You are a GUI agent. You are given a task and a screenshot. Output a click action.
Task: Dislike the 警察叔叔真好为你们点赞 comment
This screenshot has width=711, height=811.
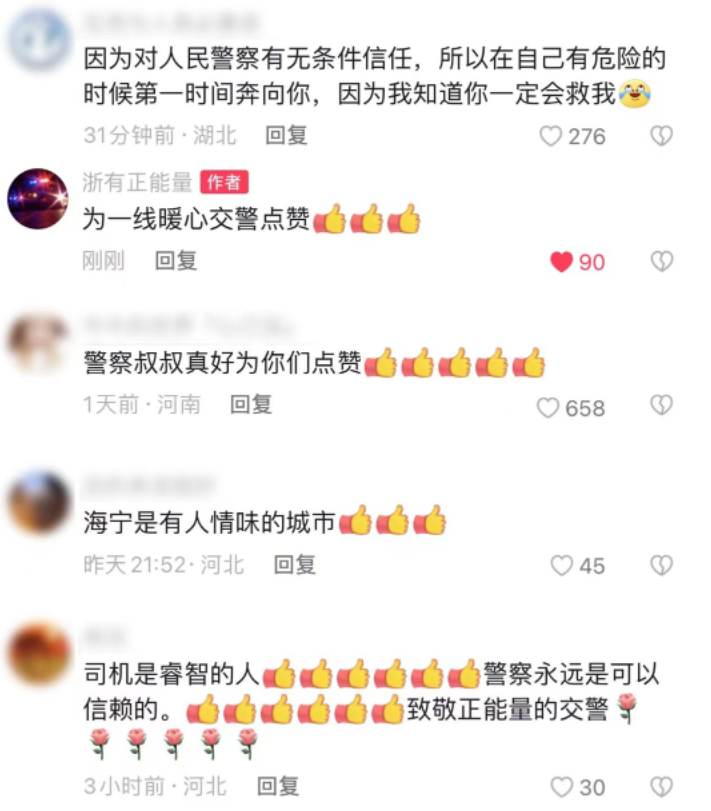(x=661, y=406)
